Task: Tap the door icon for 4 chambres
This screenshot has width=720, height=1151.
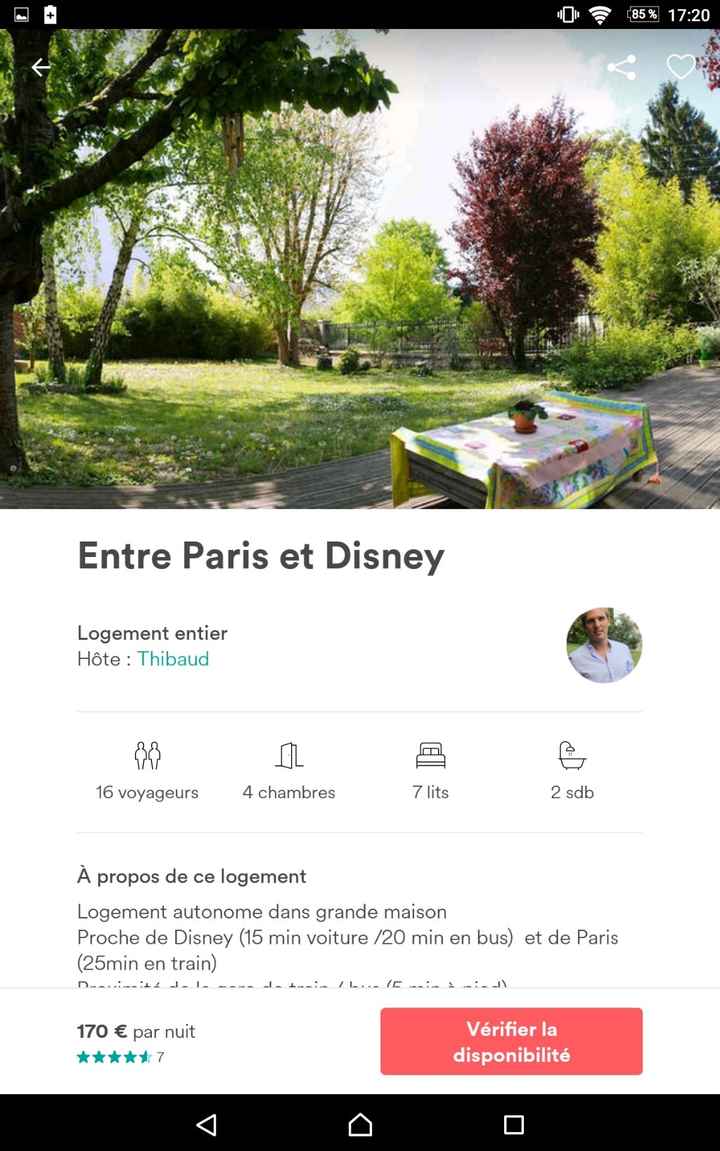Action: 288,757
